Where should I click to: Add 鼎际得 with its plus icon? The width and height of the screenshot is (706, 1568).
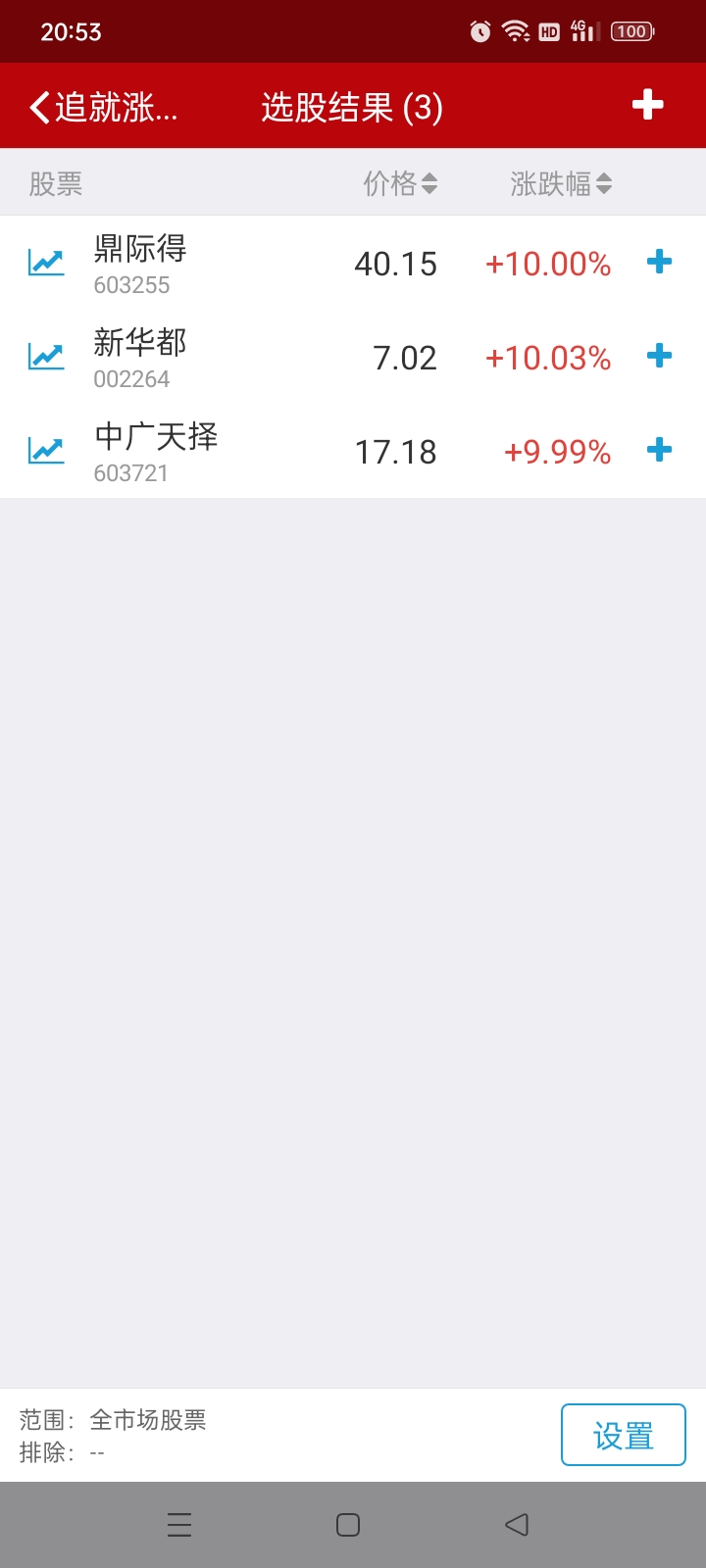pyautogui.click(x=659, y=262)
